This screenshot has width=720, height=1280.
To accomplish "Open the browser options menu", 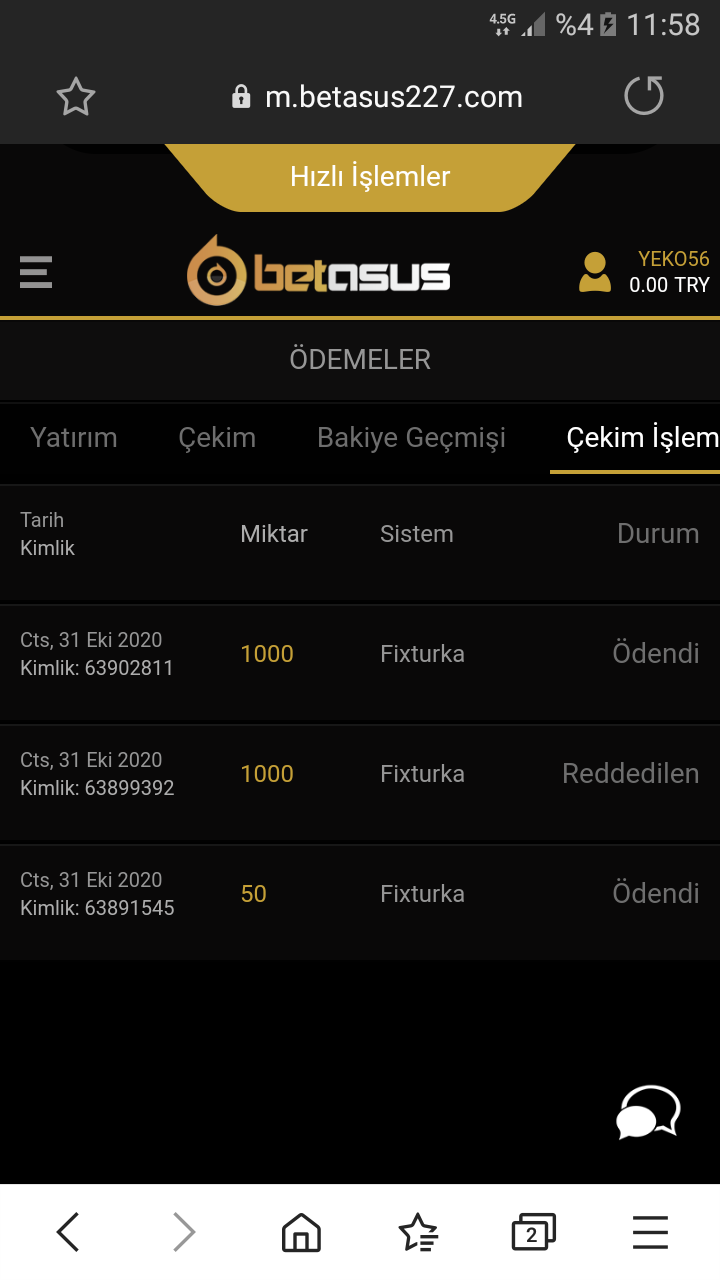I will pos(650,1232).
